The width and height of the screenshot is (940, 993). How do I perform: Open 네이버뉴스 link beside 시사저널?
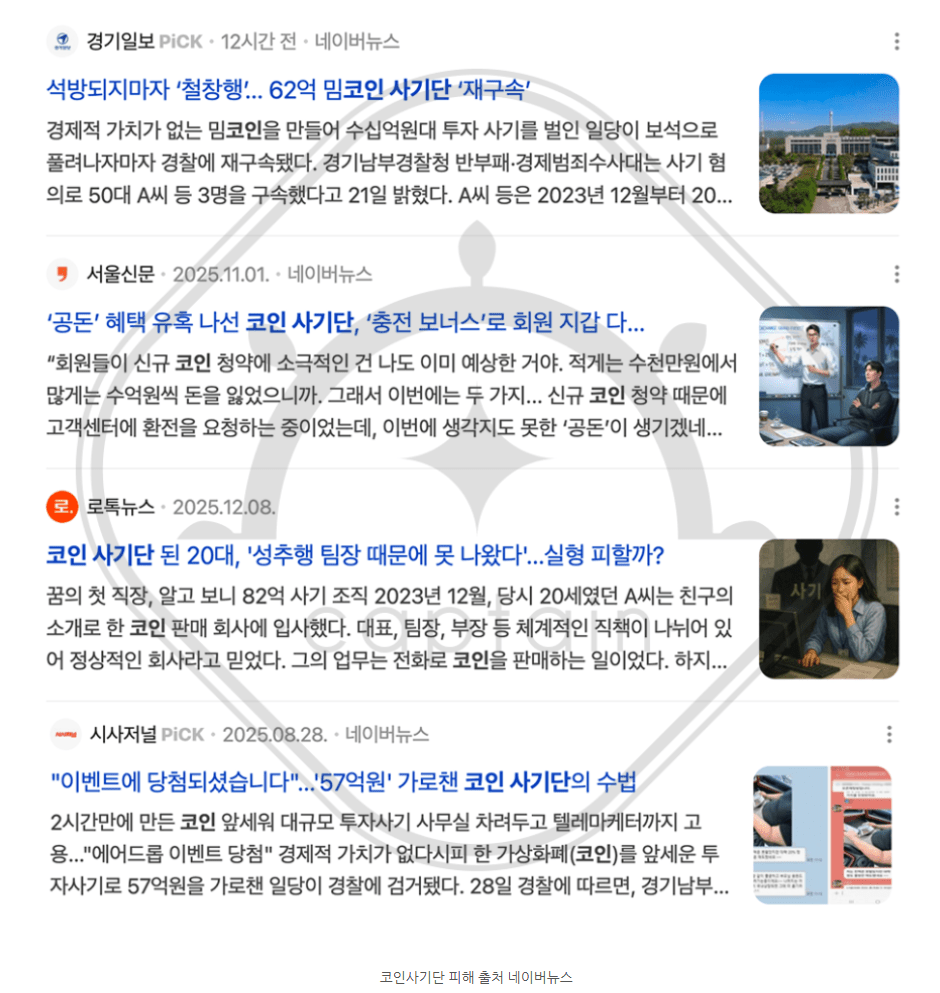[x=387, y=734]
